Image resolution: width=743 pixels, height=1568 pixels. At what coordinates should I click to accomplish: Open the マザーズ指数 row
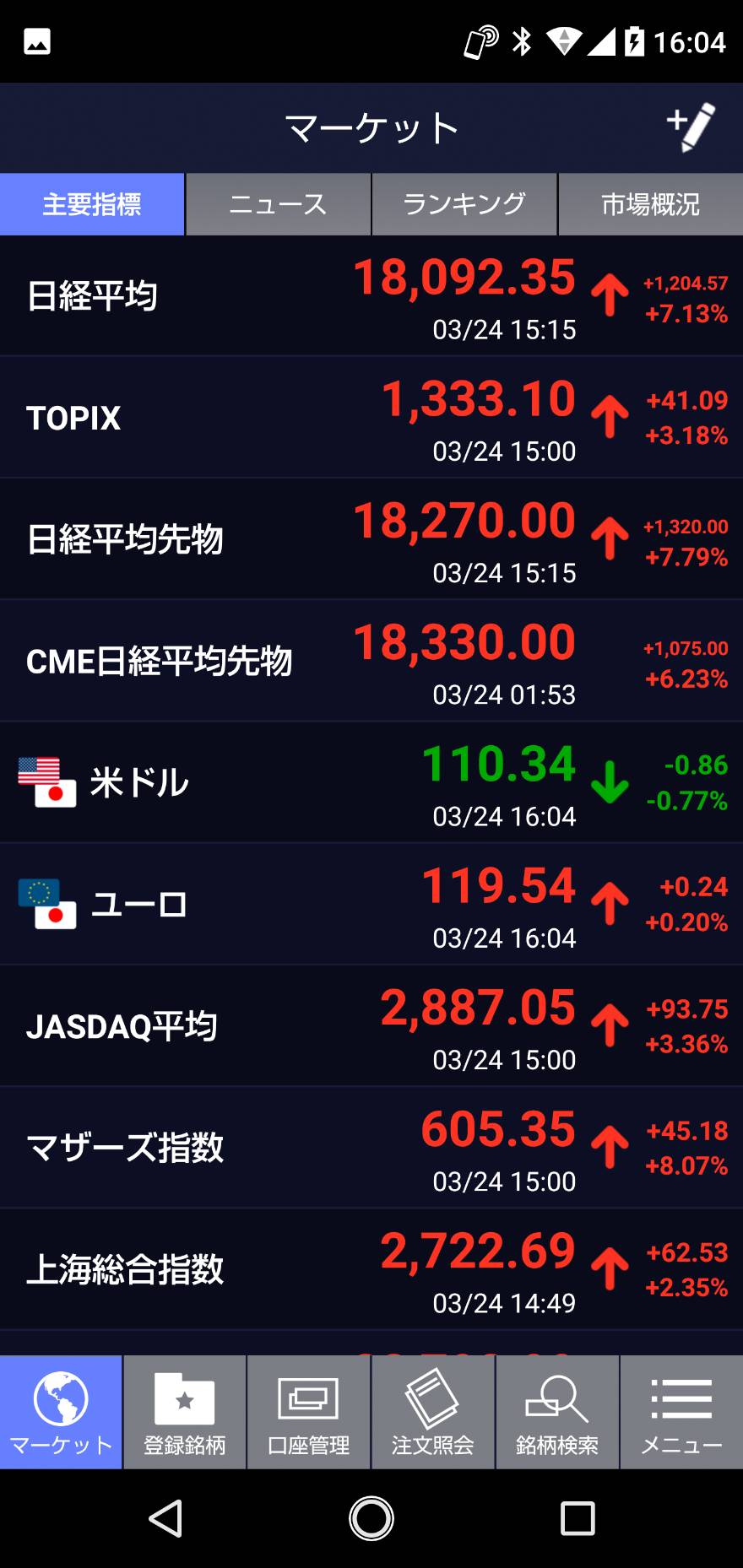(x=371, y=1147)
